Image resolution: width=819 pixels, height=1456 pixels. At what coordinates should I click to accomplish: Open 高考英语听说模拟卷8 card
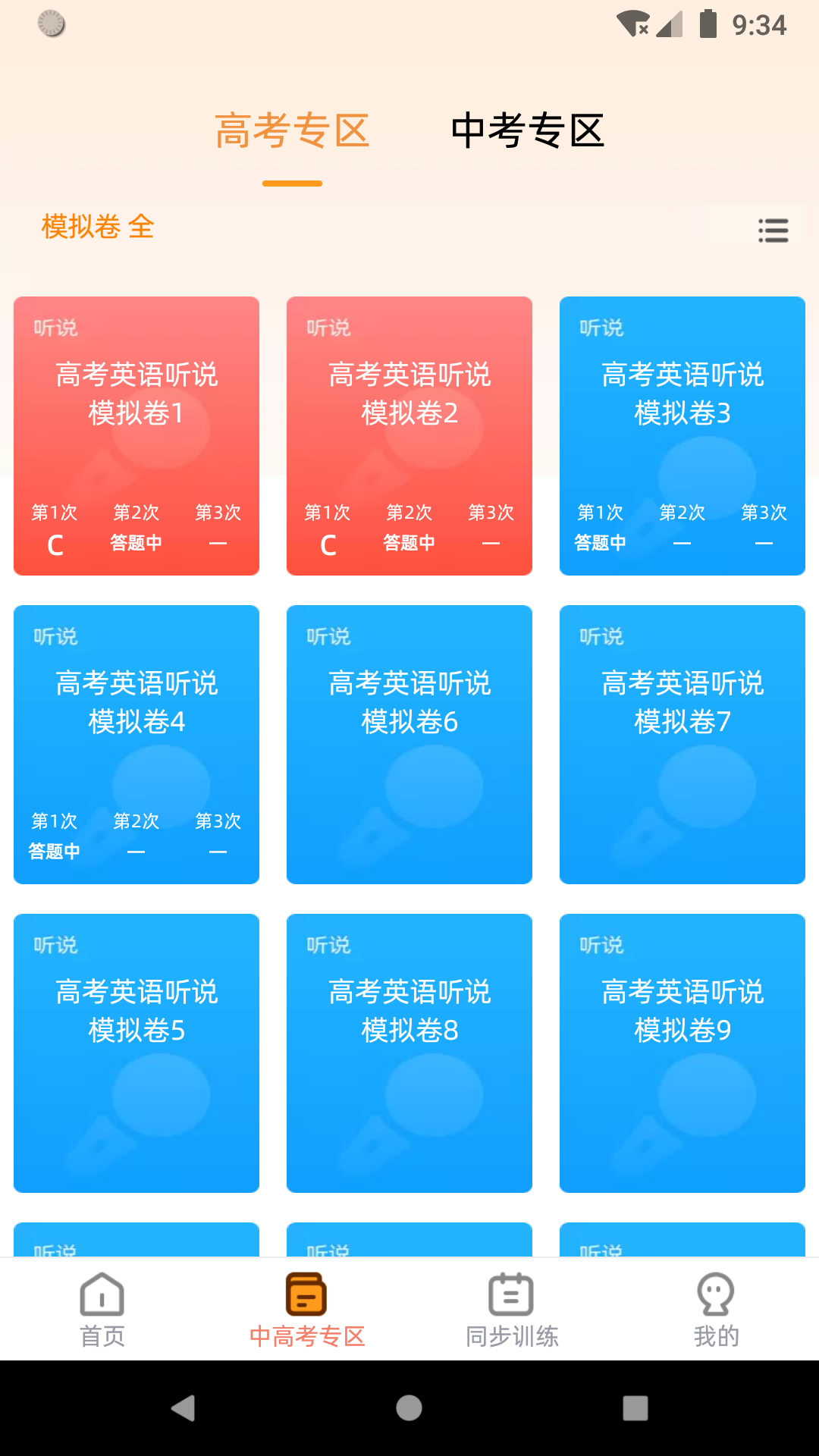tap(409, 1053)
